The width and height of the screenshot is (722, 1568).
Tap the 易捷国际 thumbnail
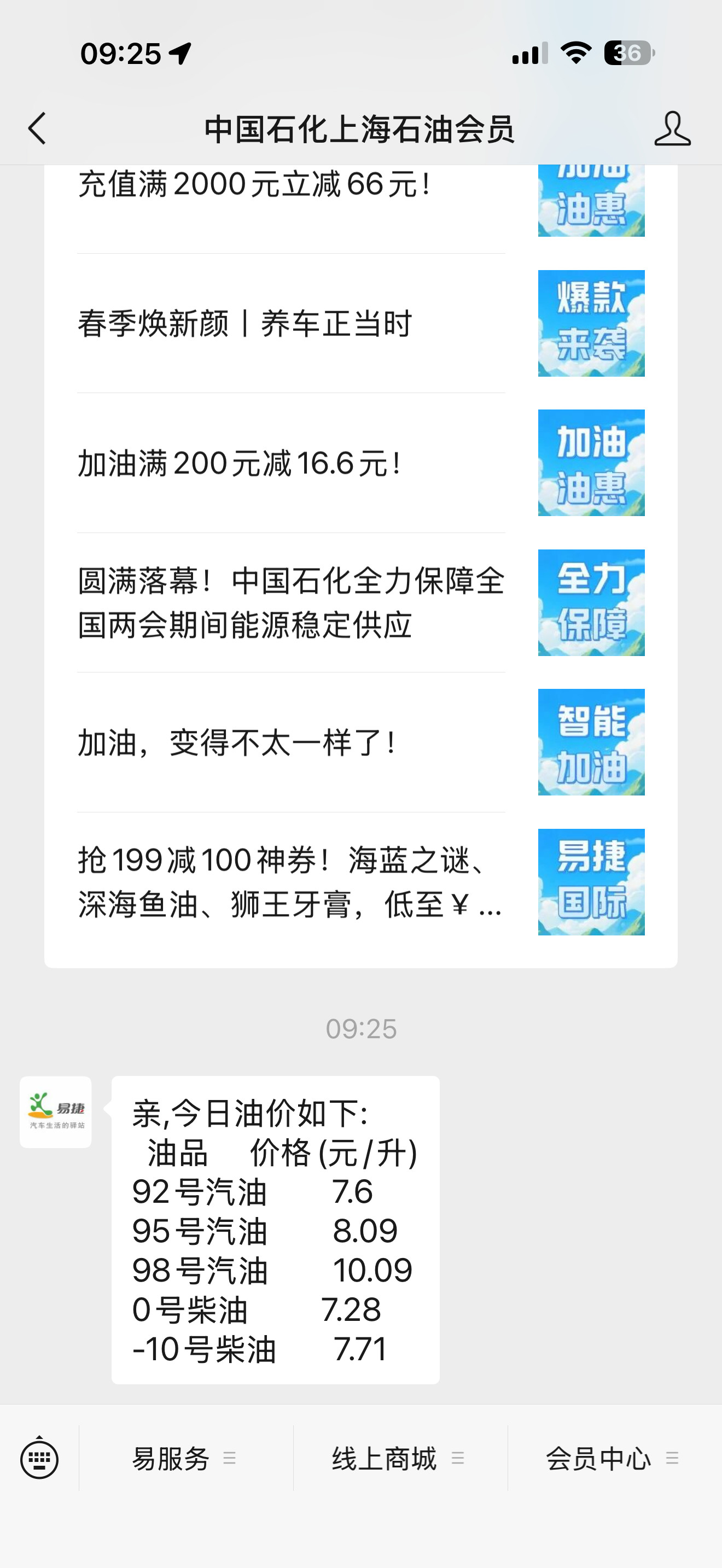[591, 881]
